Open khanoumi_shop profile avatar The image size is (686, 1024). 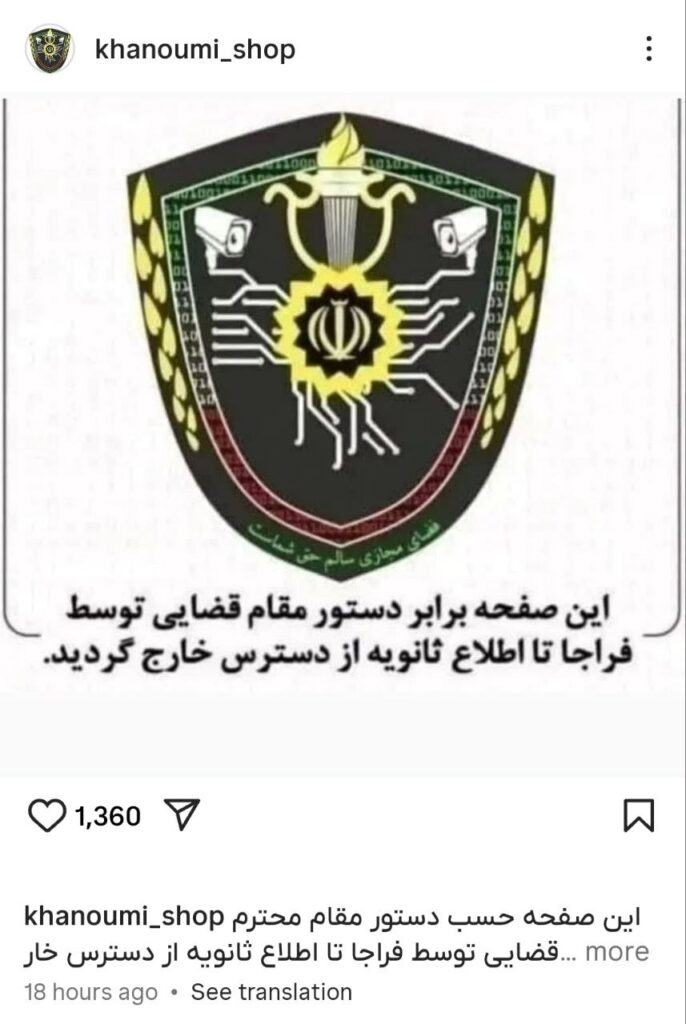[49, 49]
